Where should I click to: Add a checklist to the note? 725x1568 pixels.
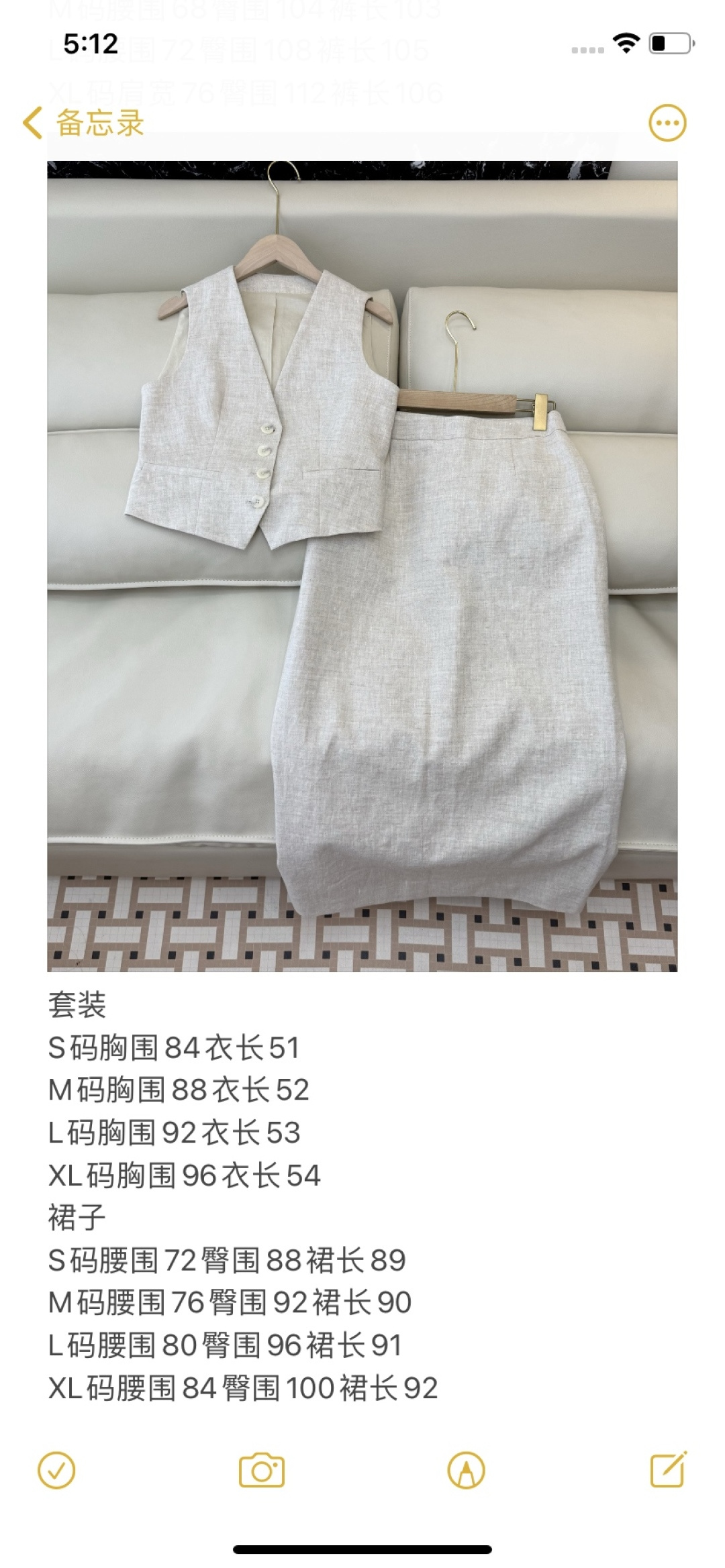click(x=56, y=1470)
